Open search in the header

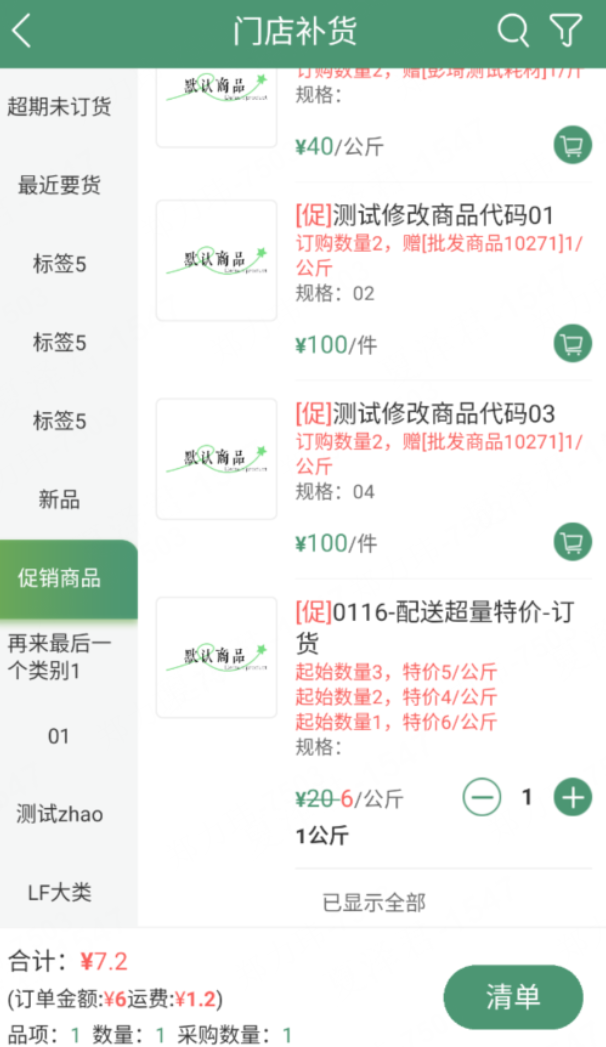(x=513, y=31)
